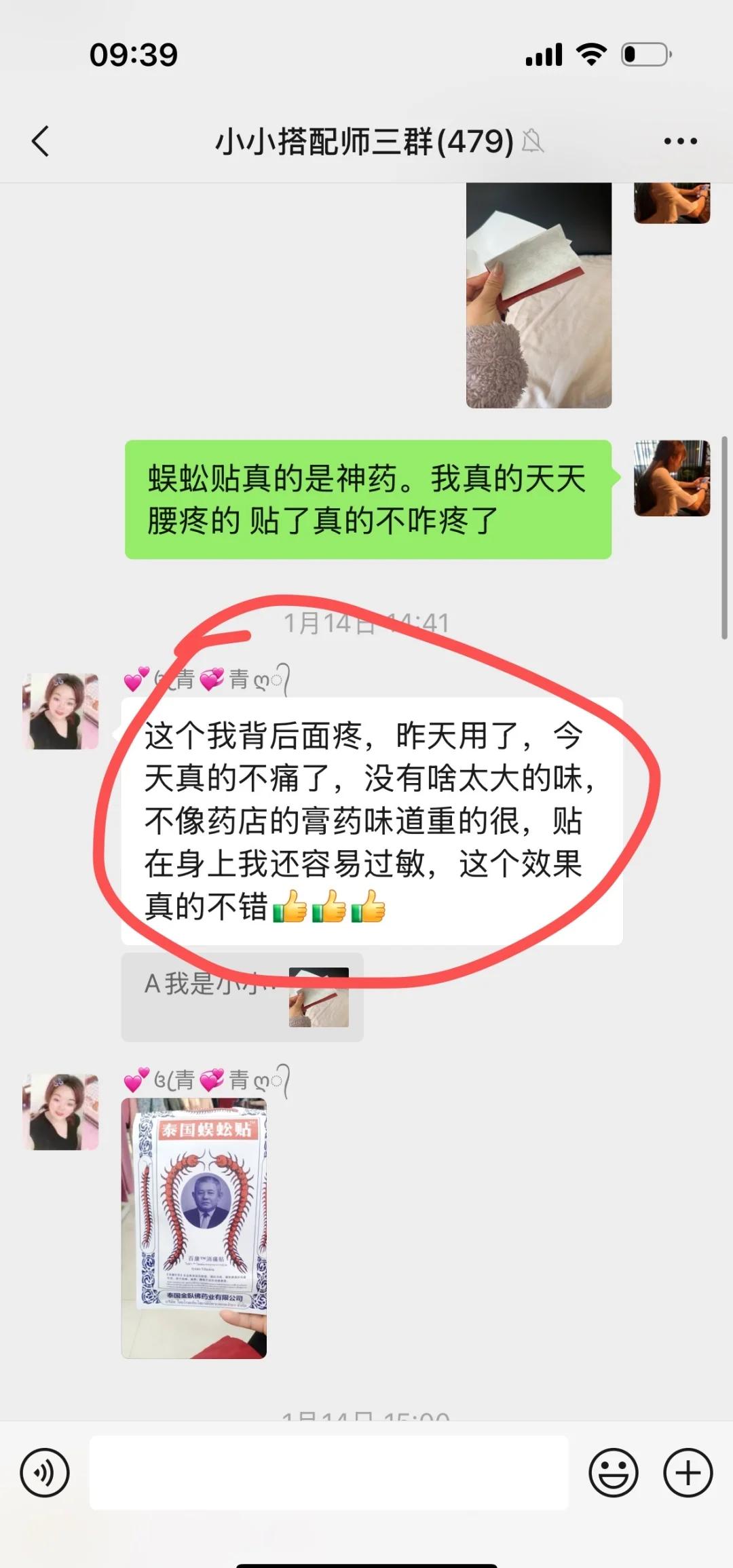Go back from the group chat
733x1568 pixels.
coord(41,141)
